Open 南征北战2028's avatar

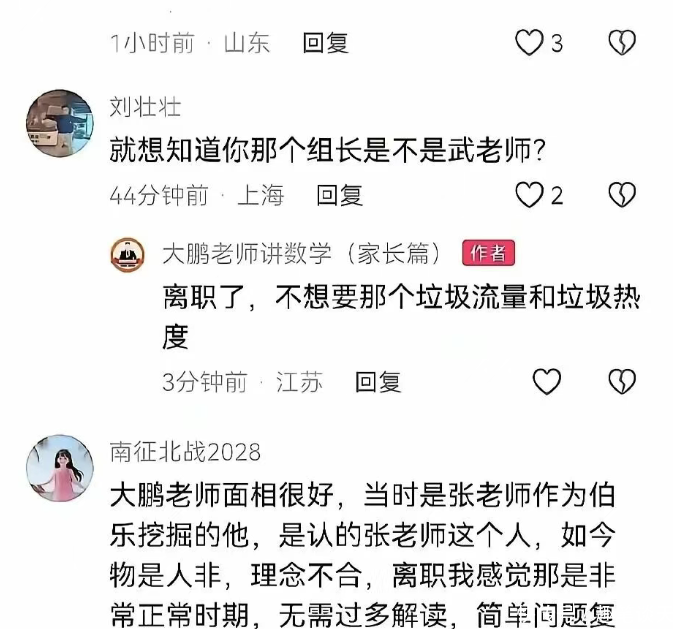tap(60, 468)
